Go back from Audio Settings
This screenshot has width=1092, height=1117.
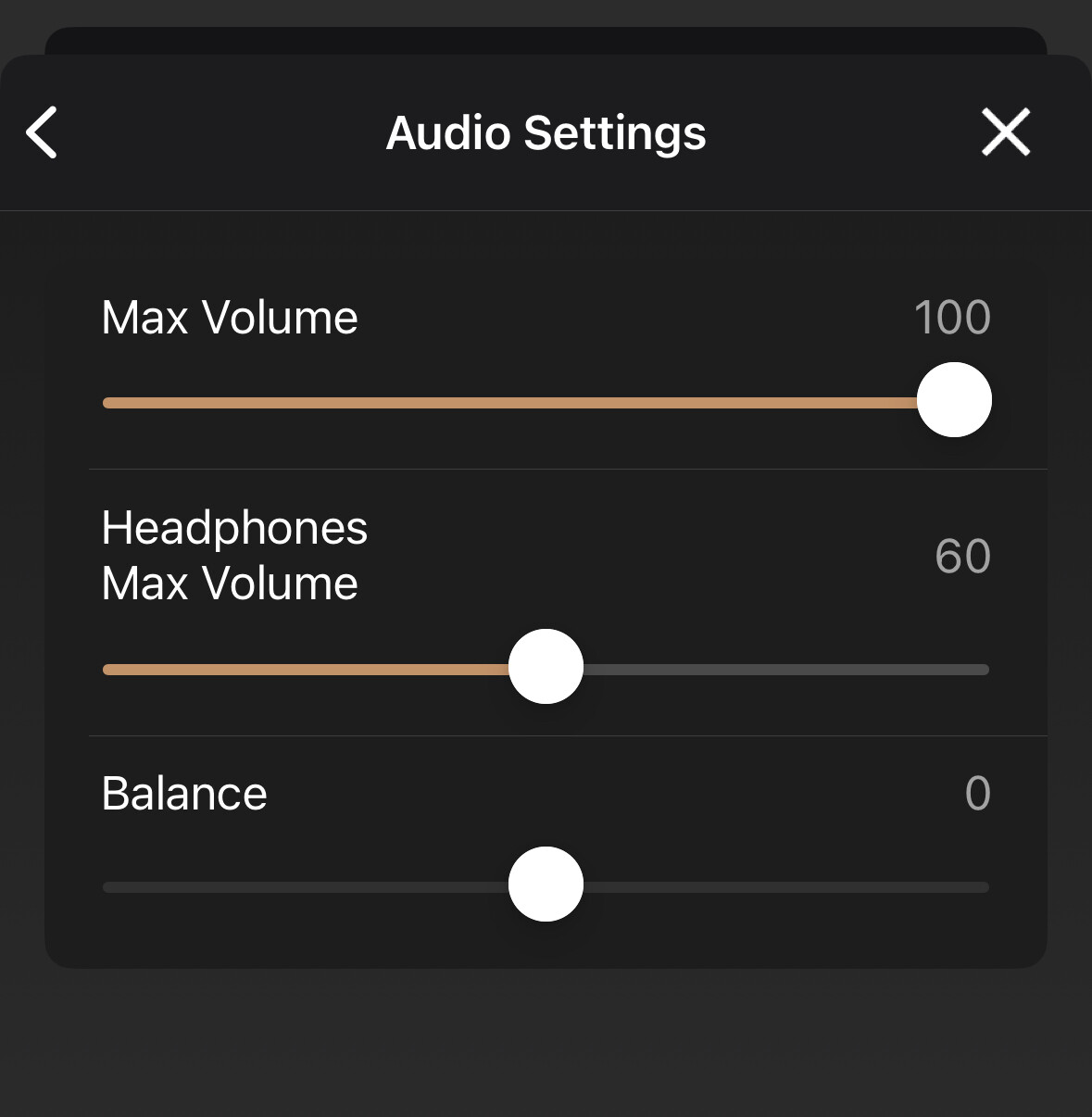[43, 132]
